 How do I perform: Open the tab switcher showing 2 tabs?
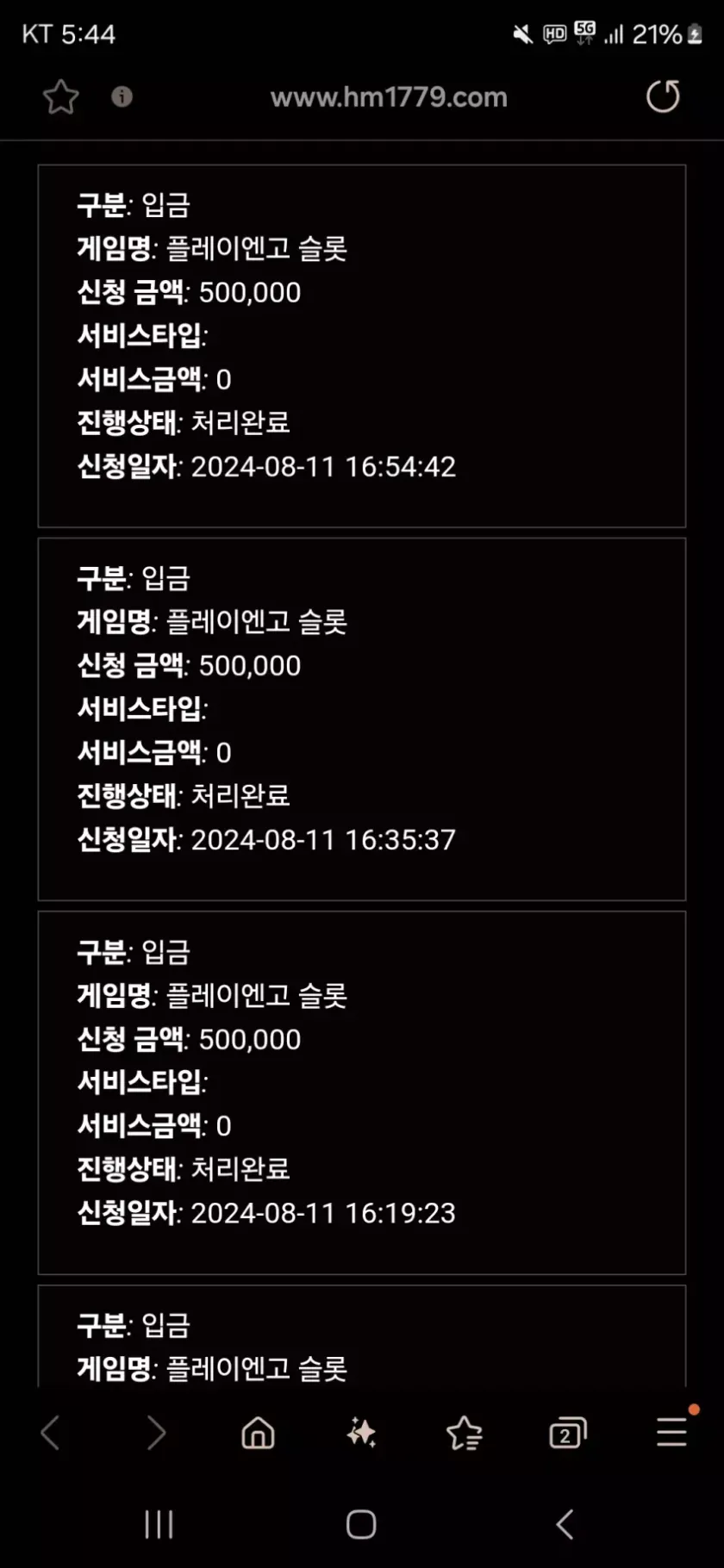click(x=567, y=1433)
